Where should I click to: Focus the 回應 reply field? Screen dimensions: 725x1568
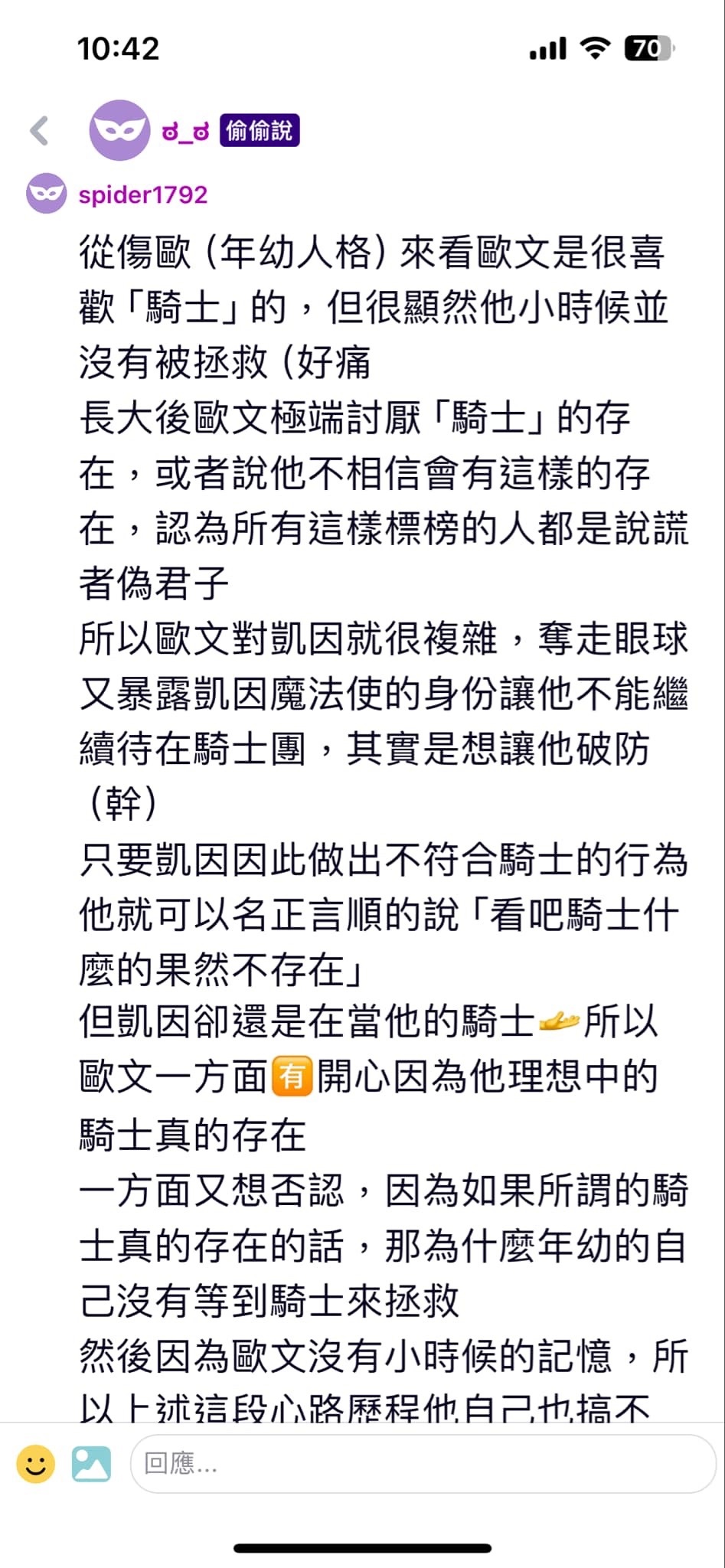(423, 1464)
